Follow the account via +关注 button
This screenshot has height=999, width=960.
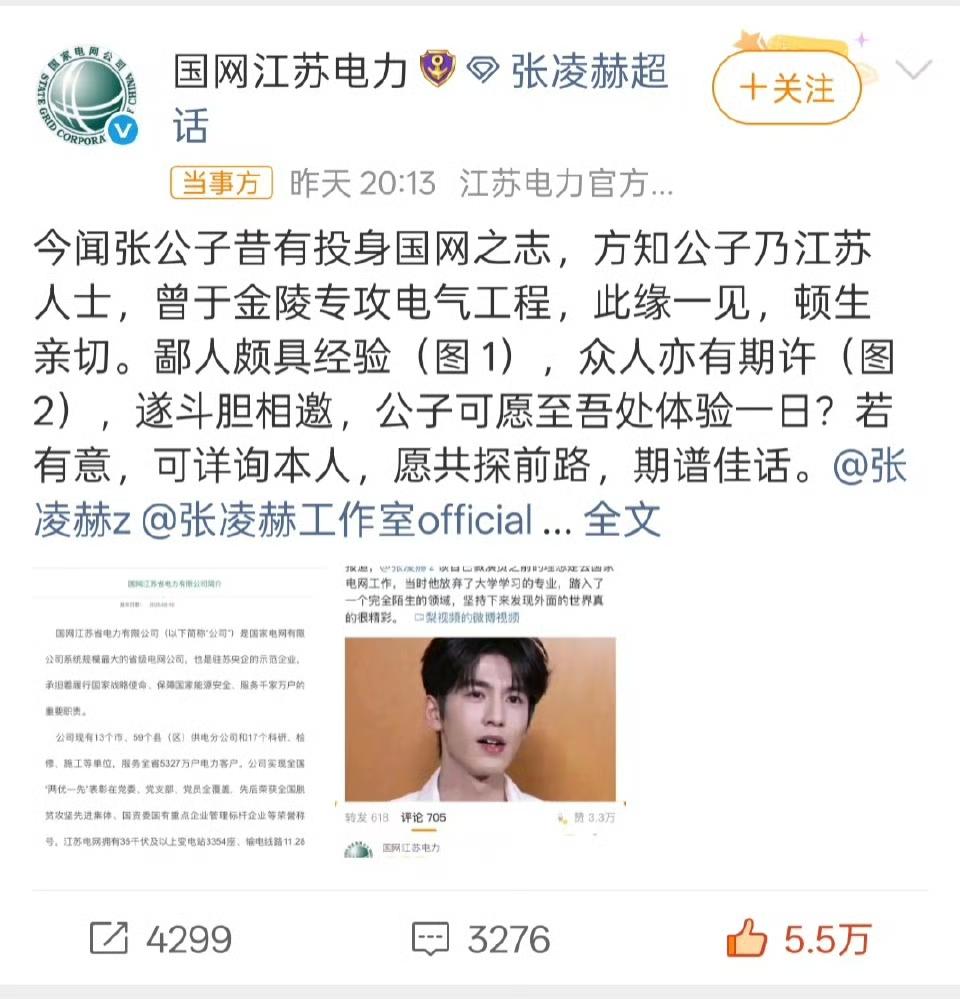click(x=786, y=89)
